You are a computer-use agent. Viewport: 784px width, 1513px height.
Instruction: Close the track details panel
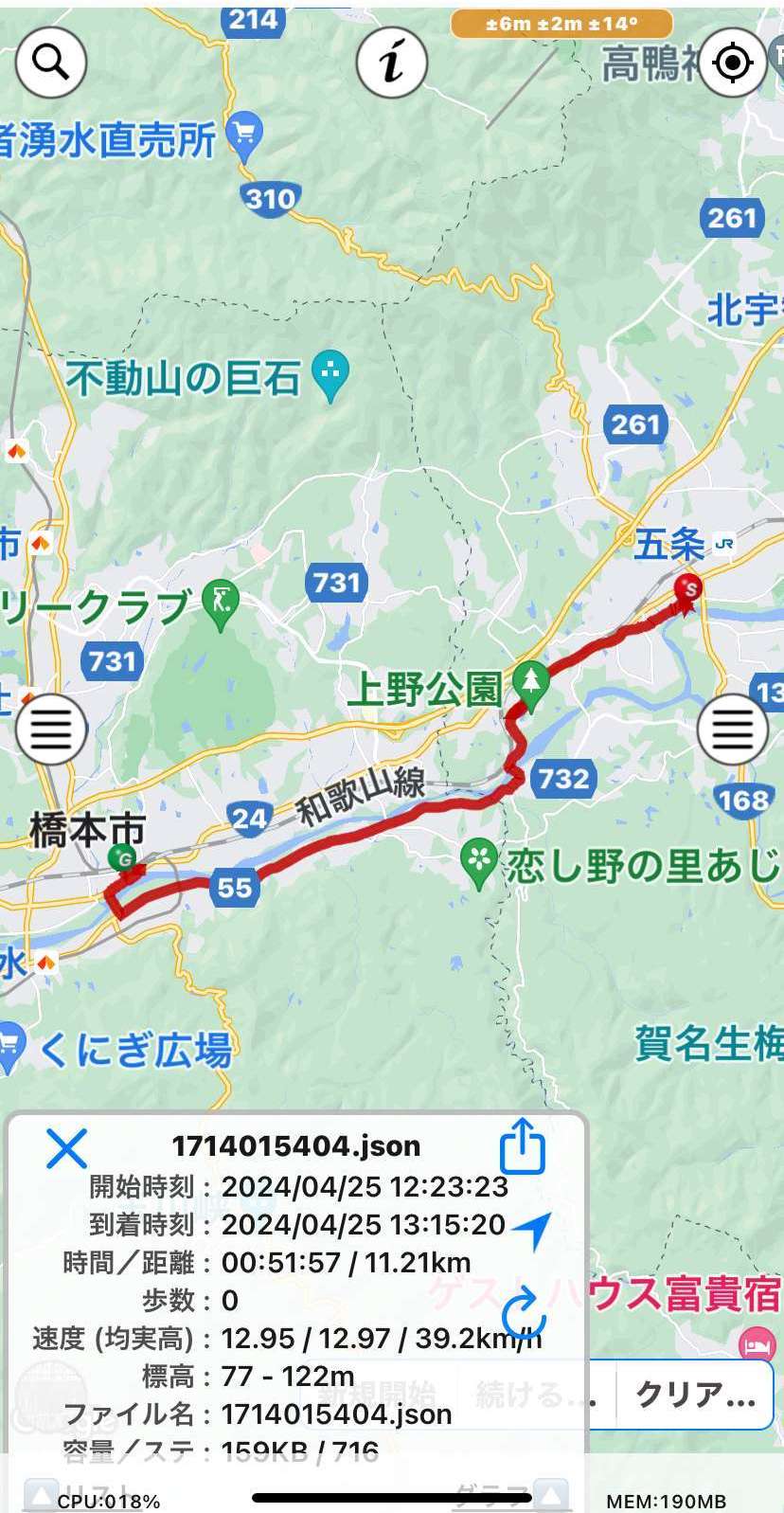pos(67,1148)
